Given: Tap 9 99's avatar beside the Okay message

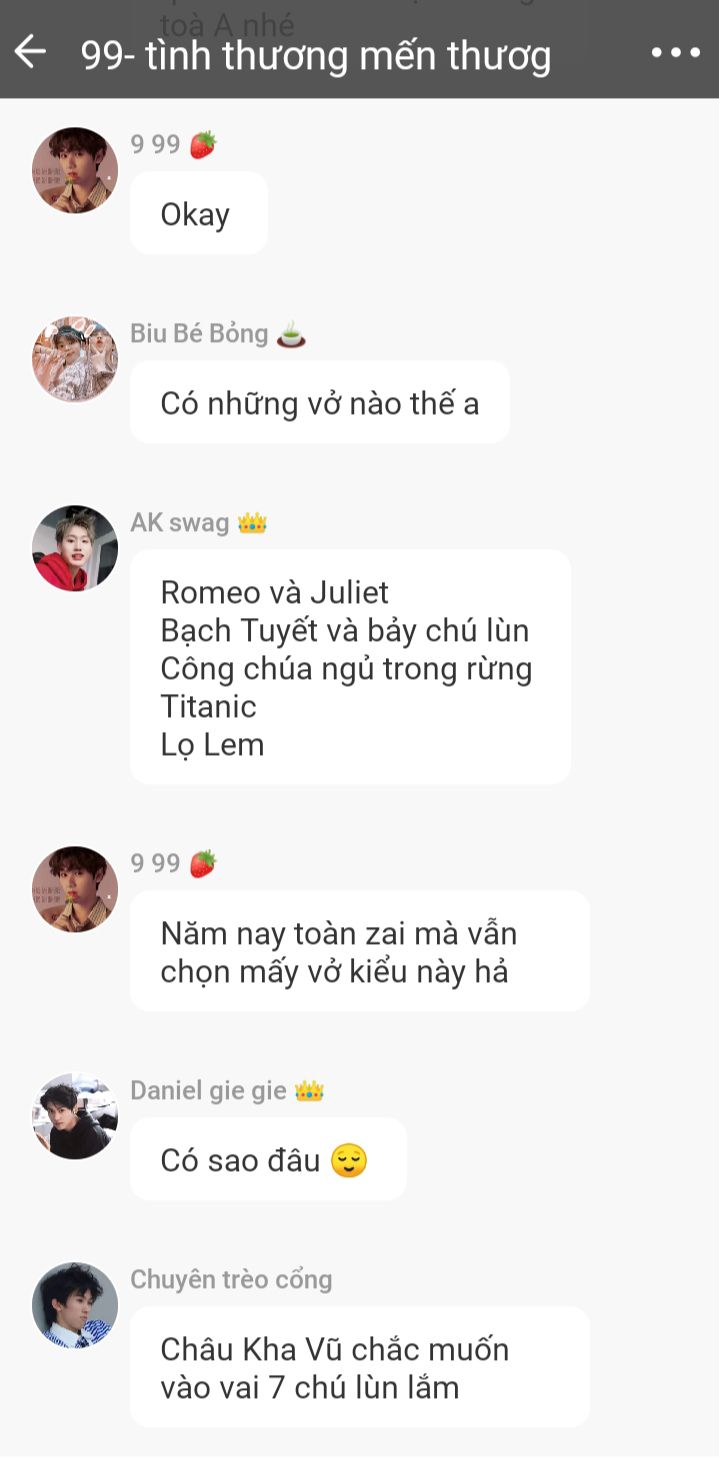Looking at the screenshot, I should tap(75, 170).
